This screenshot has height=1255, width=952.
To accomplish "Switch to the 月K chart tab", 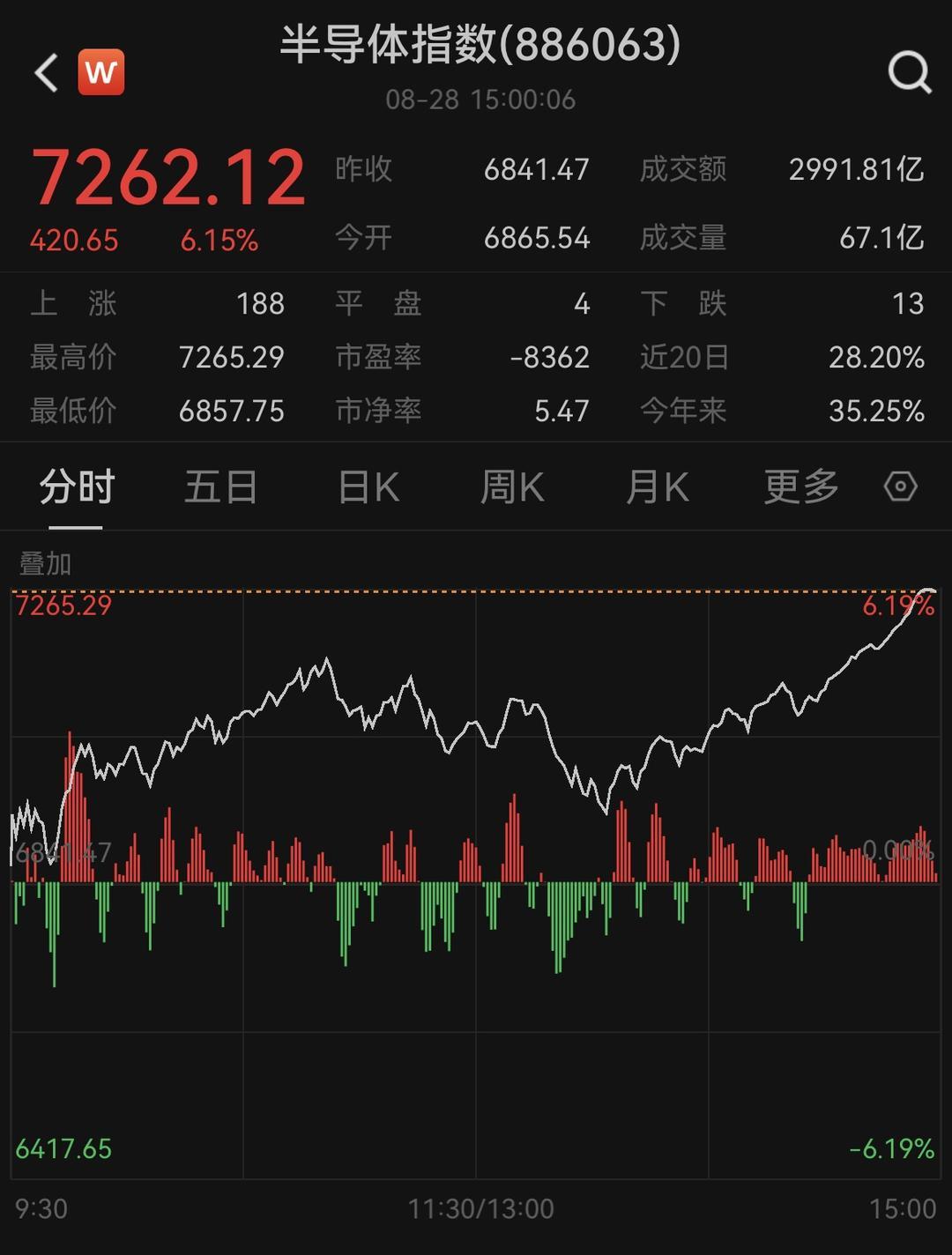I will pyautogui.click(x=657, y=487).
